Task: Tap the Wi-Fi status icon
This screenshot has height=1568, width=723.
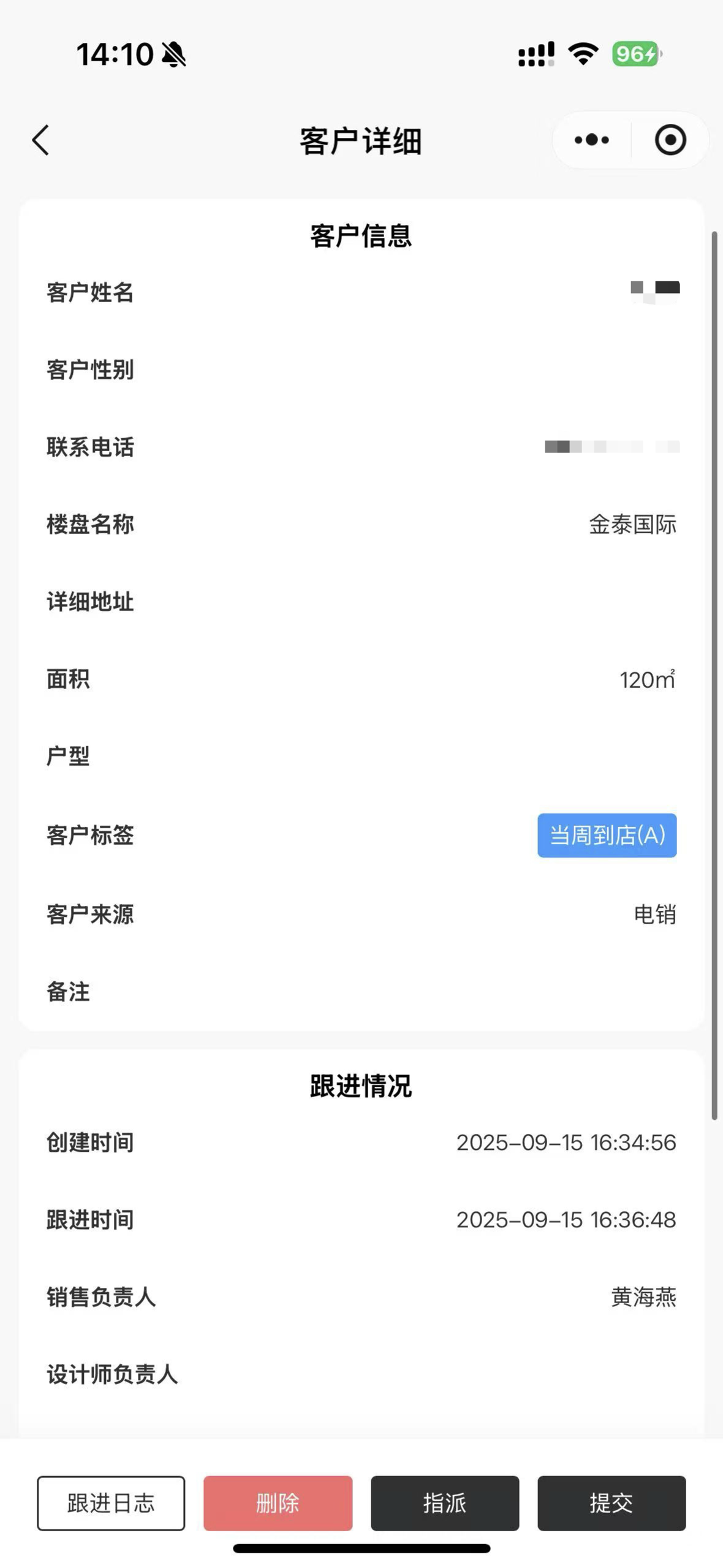Action: 583,55
